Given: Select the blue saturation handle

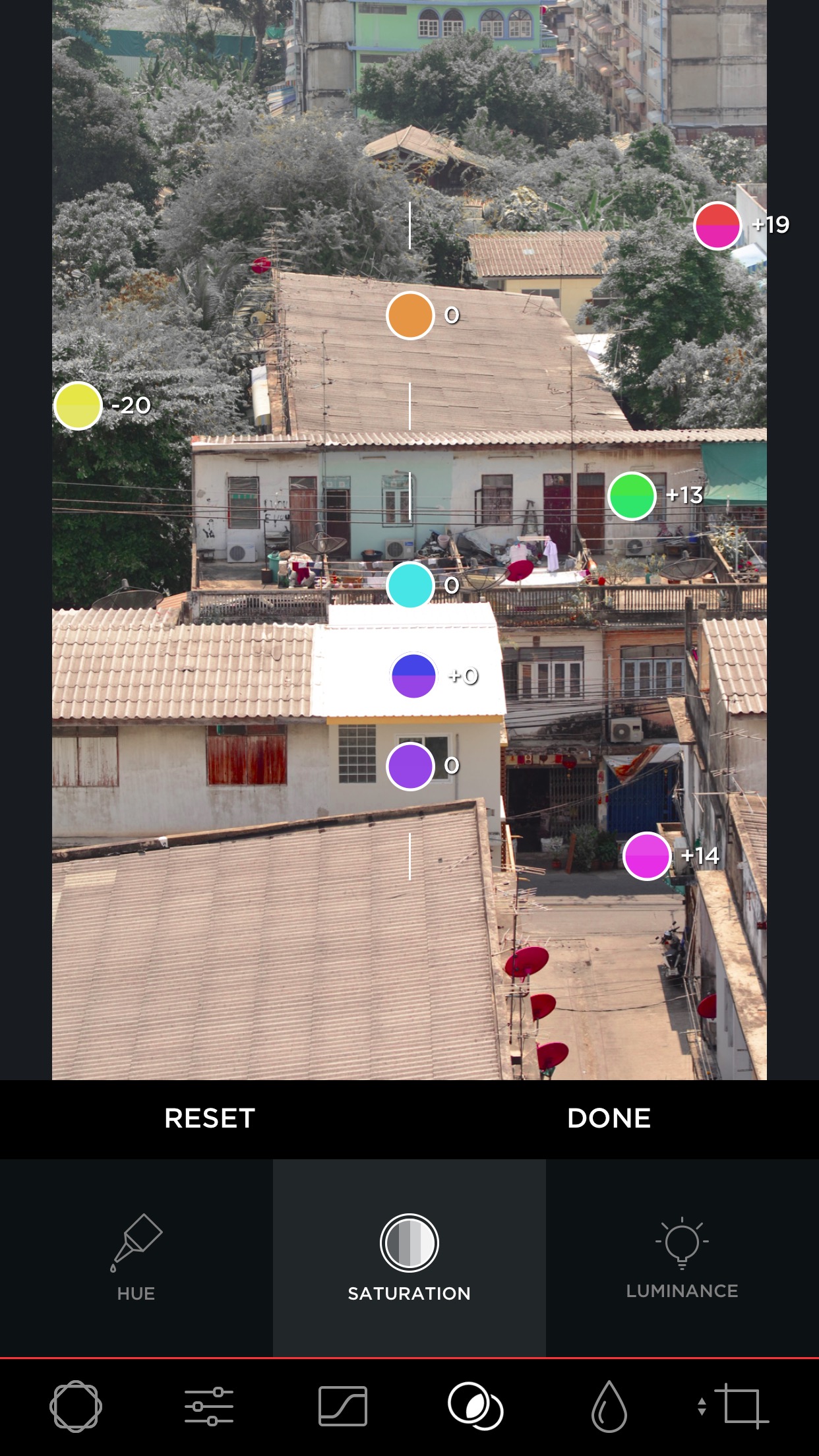Looking at the screenshot, I should tap(413, 675).
